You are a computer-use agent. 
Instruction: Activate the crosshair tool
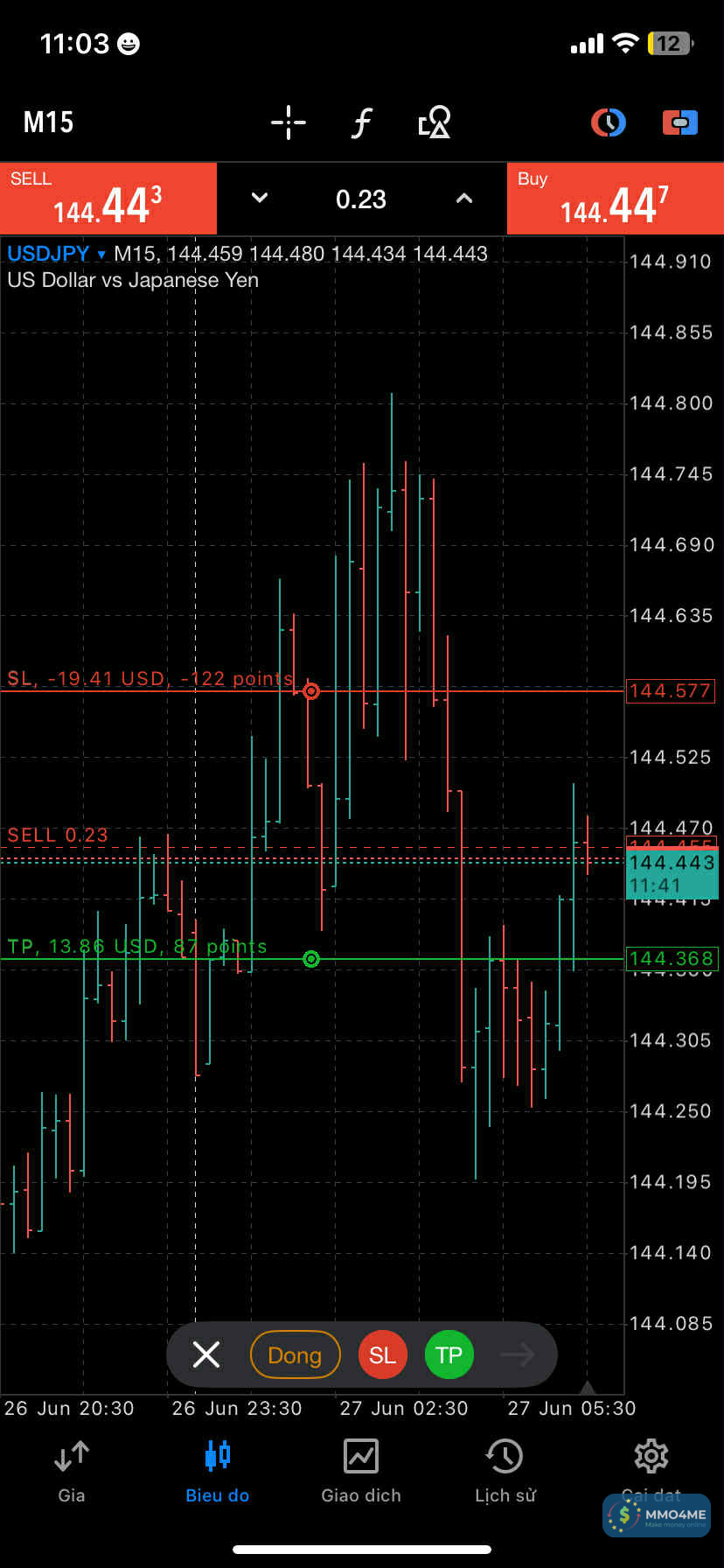[x=288, y=122]
